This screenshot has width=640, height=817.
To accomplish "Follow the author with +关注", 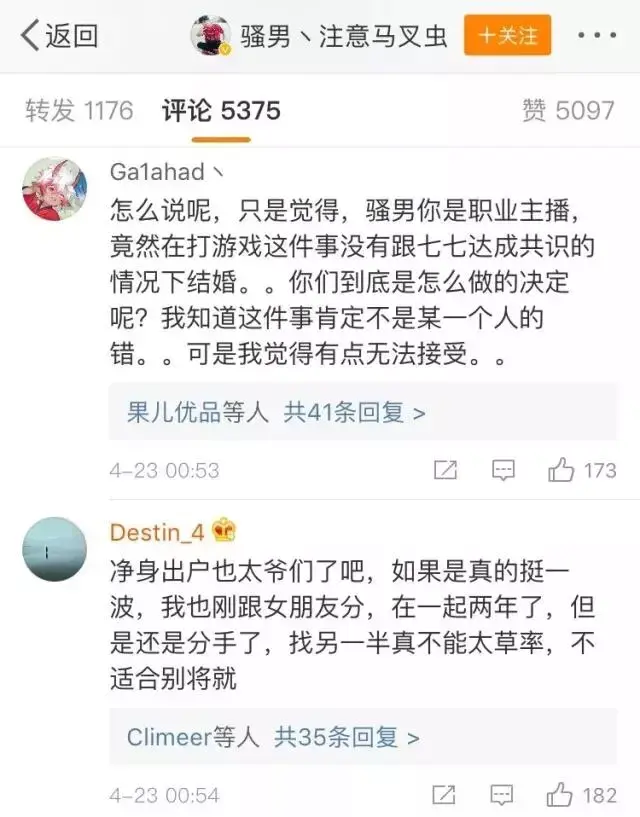I will pos(509,36).
